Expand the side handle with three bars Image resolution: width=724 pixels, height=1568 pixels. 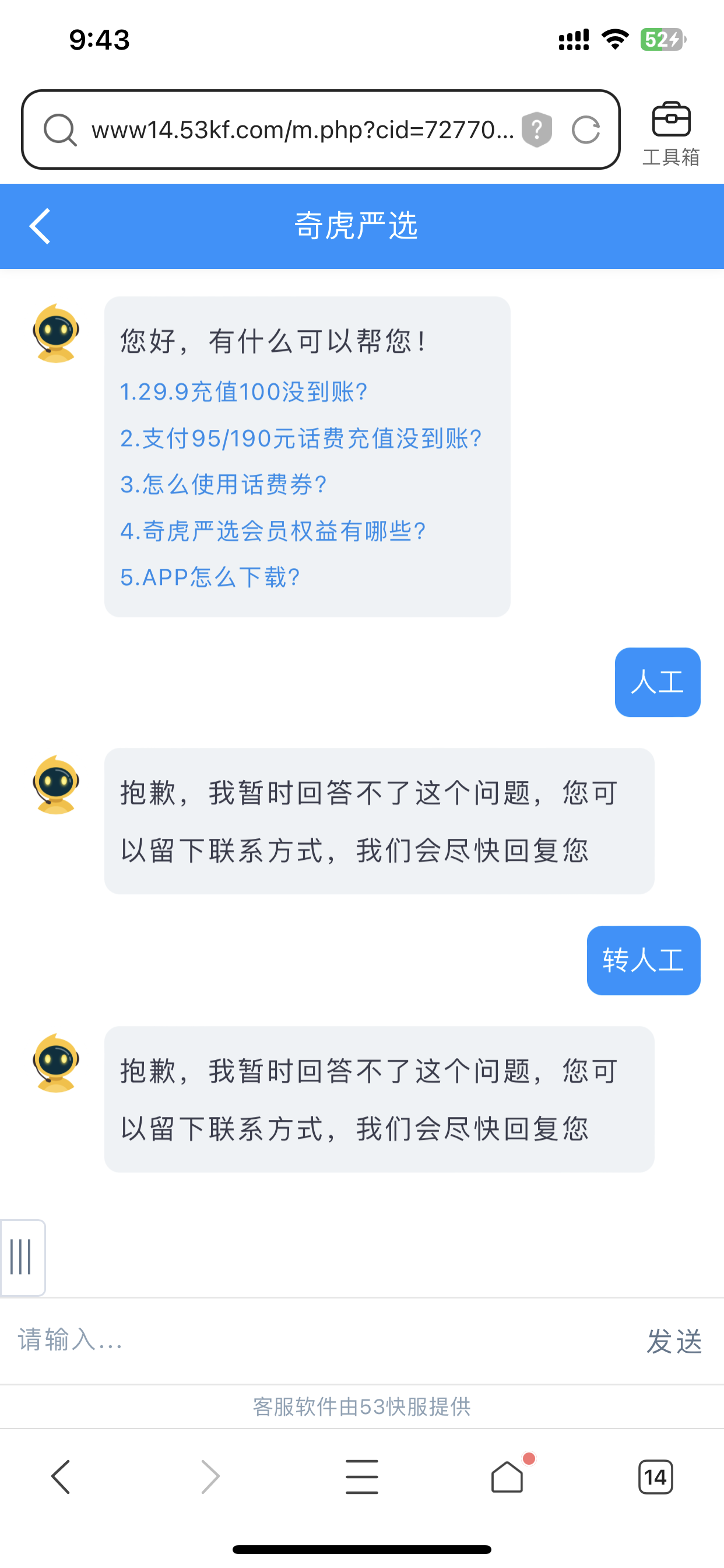tap(23, 1257)
